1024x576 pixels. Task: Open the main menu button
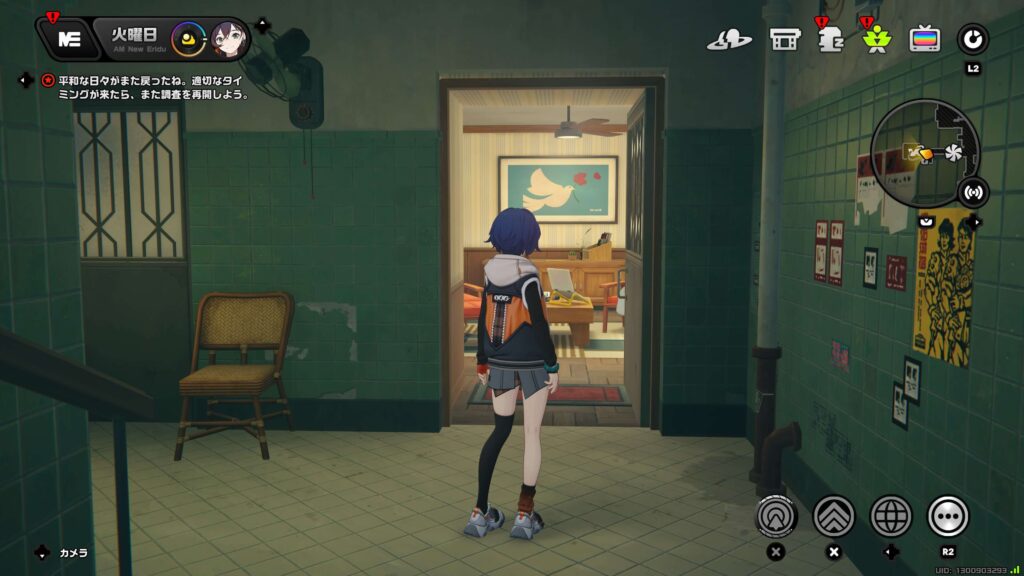(x=69, y=39)
